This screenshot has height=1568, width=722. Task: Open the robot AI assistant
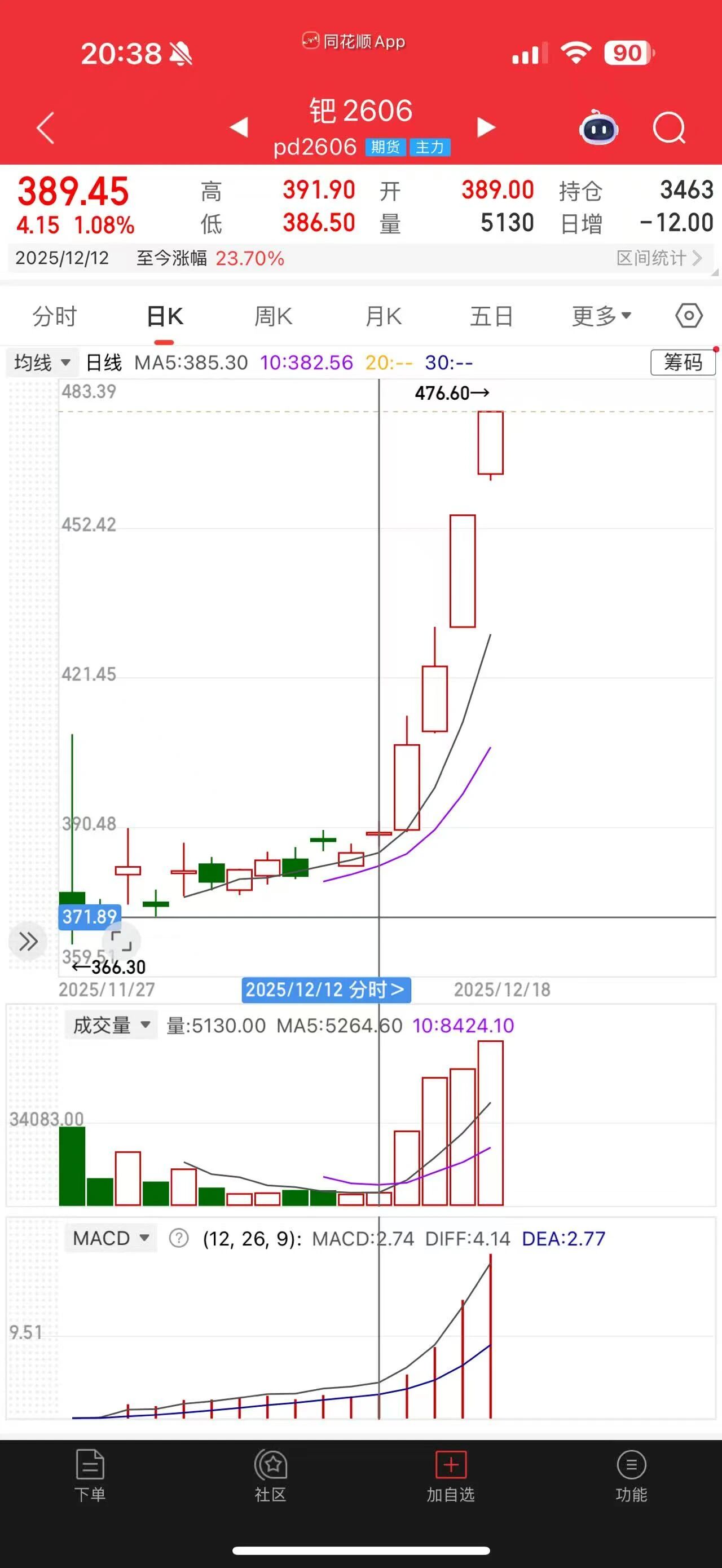pos(599,127)
